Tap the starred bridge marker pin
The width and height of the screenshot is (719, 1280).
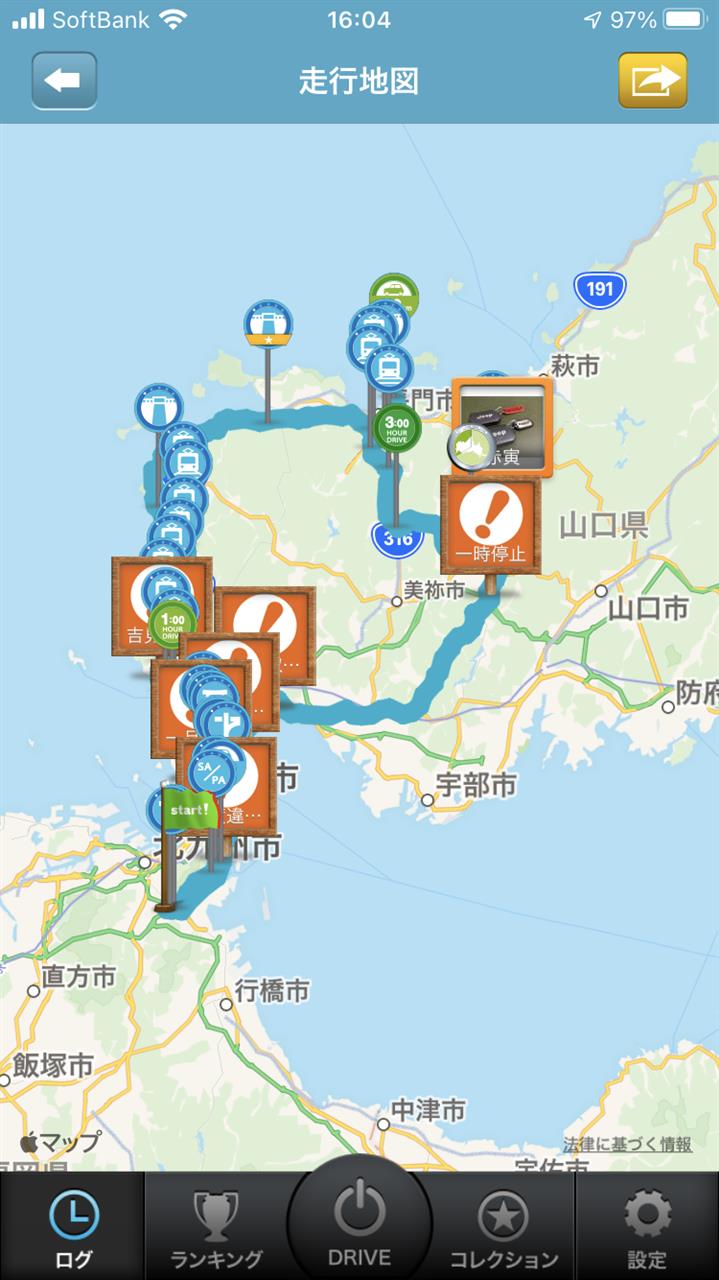pyautogui.click(x=268, y=325)
